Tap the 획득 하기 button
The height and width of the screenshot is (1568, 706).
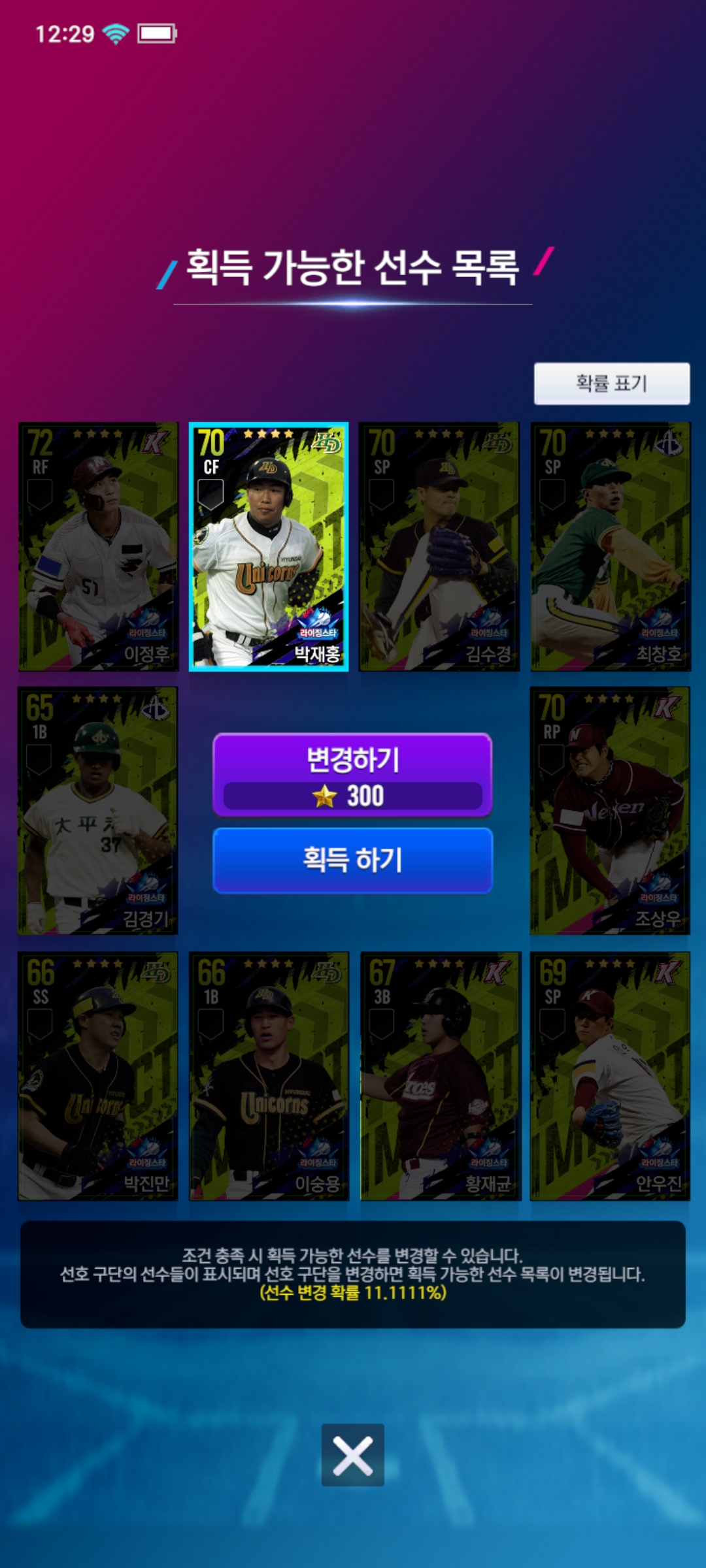tap(352, 860)
